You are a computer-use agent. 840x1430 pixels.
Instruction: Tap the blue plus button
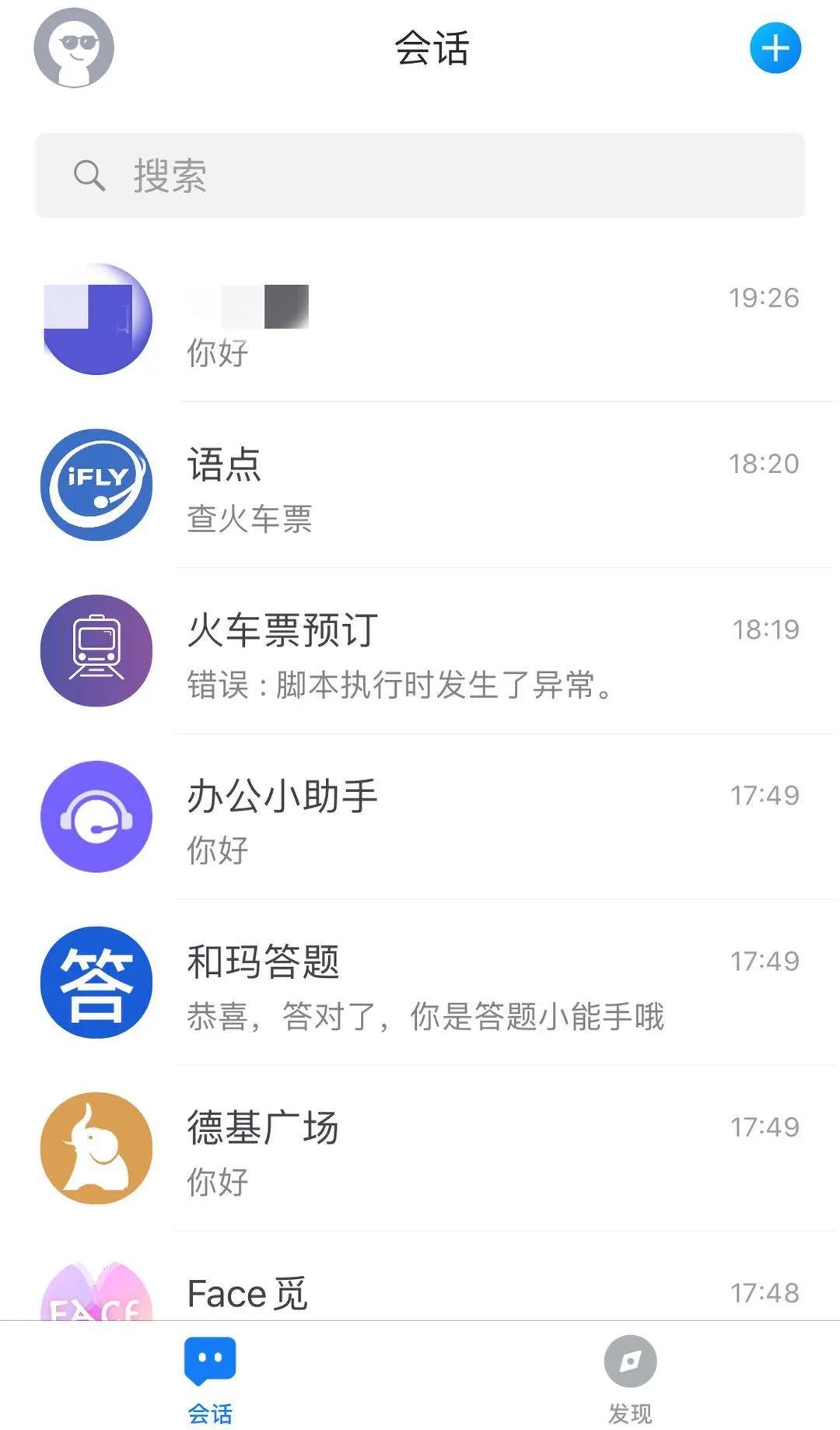tap(775, 48)
